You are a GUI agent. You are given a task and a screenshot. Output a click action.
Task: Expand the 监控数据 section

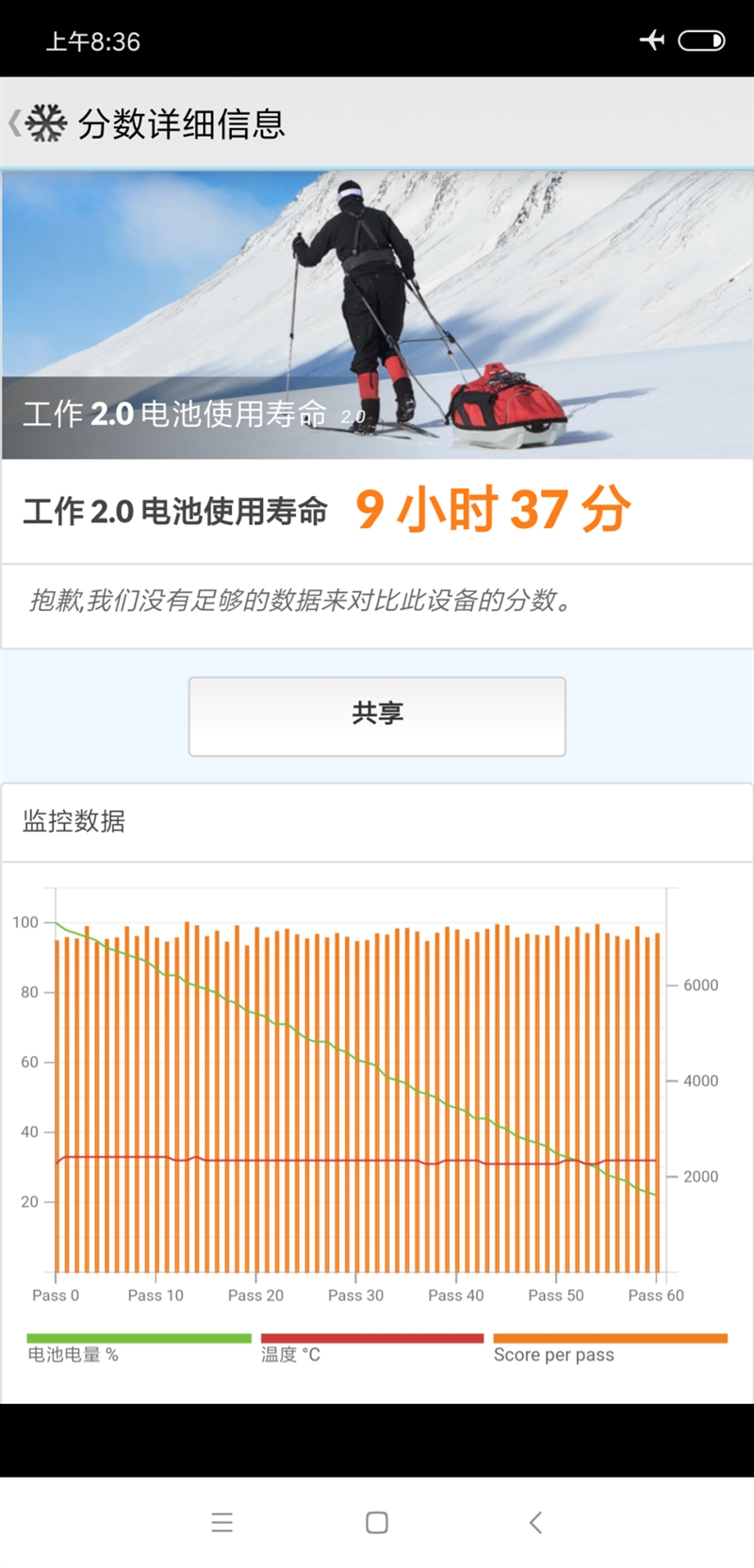75,821
